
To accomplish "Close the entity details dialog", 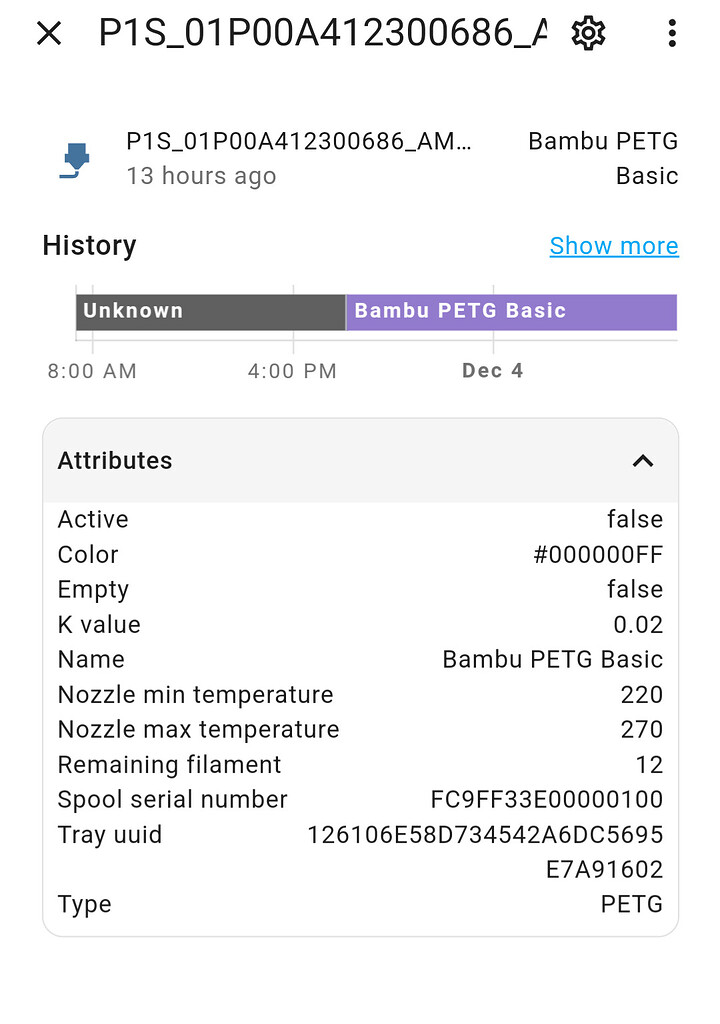I will pos(48,34).
